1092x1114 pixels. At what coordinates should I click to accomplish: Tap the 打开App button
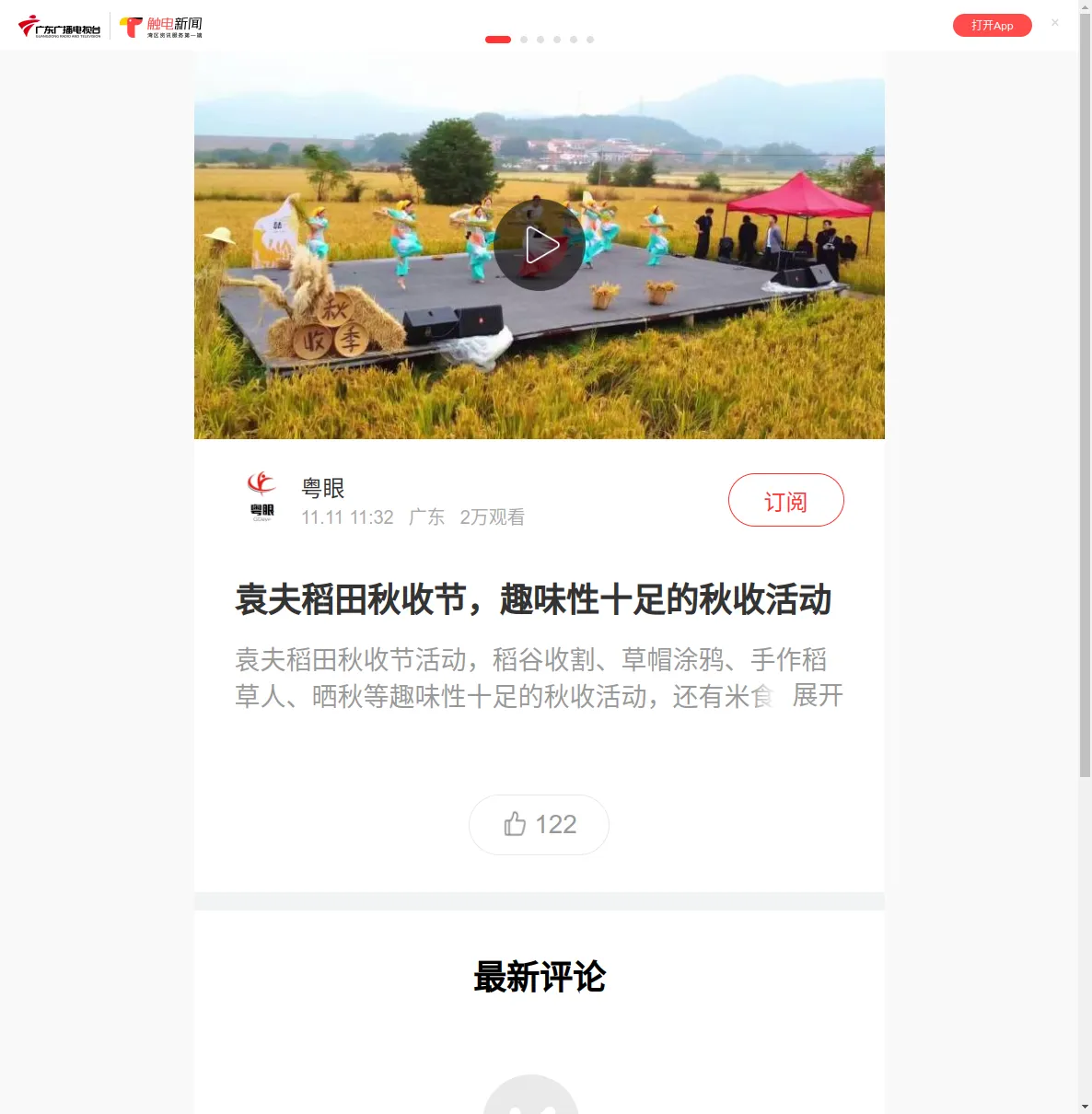pyautogui.click(x=992, y=26)
